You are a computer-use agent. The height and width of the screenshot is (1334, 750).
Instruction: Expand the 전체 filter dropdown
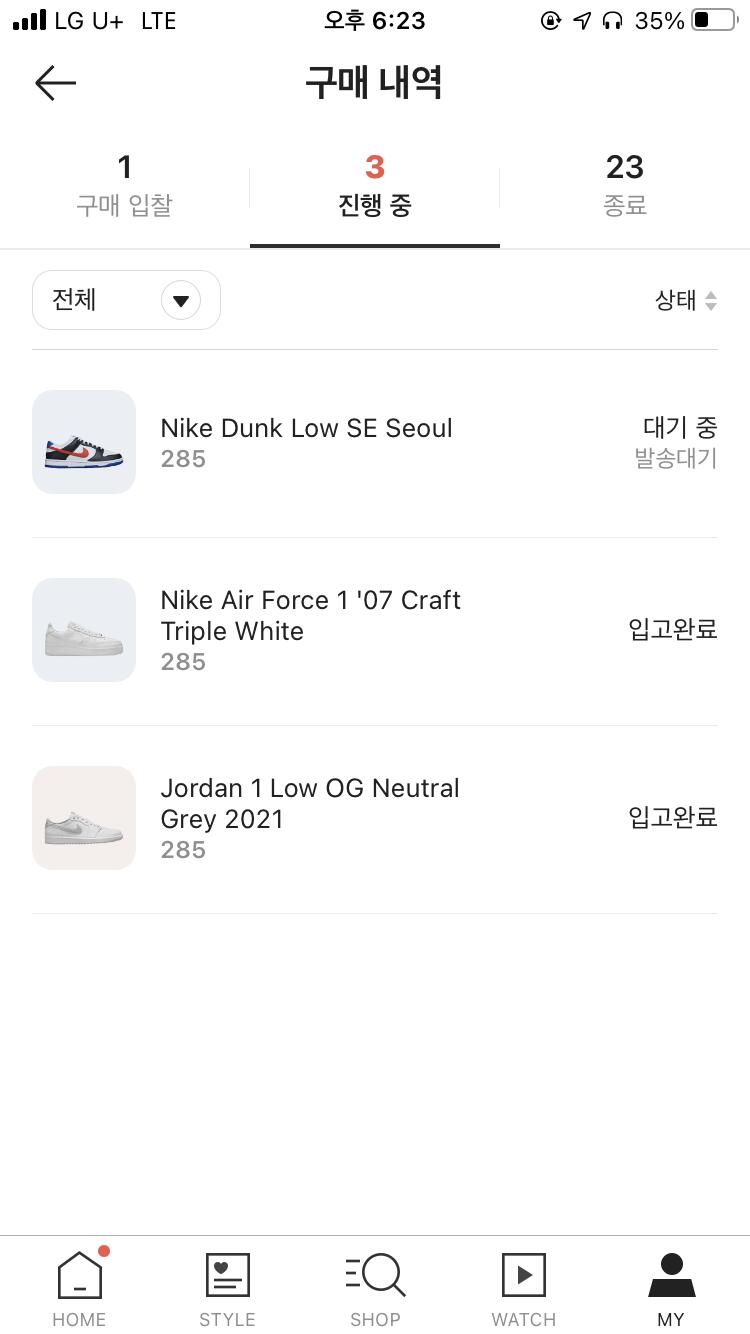(x=126, y=300)
